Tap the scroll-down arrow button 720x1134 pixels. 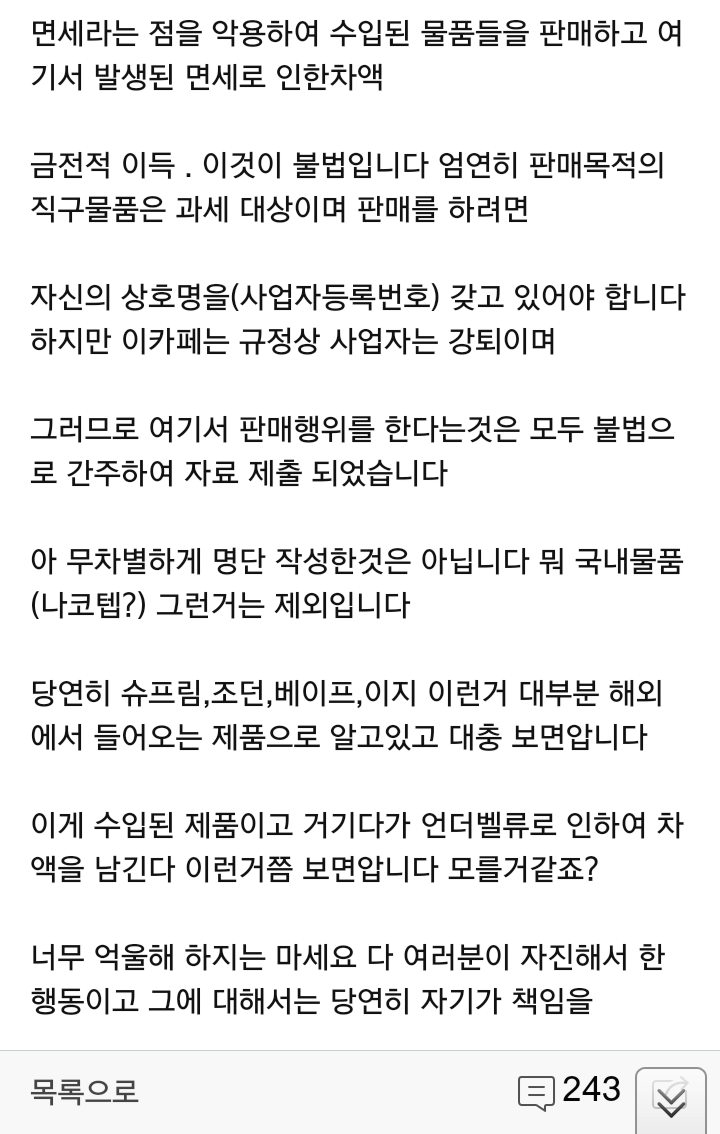670,1098
